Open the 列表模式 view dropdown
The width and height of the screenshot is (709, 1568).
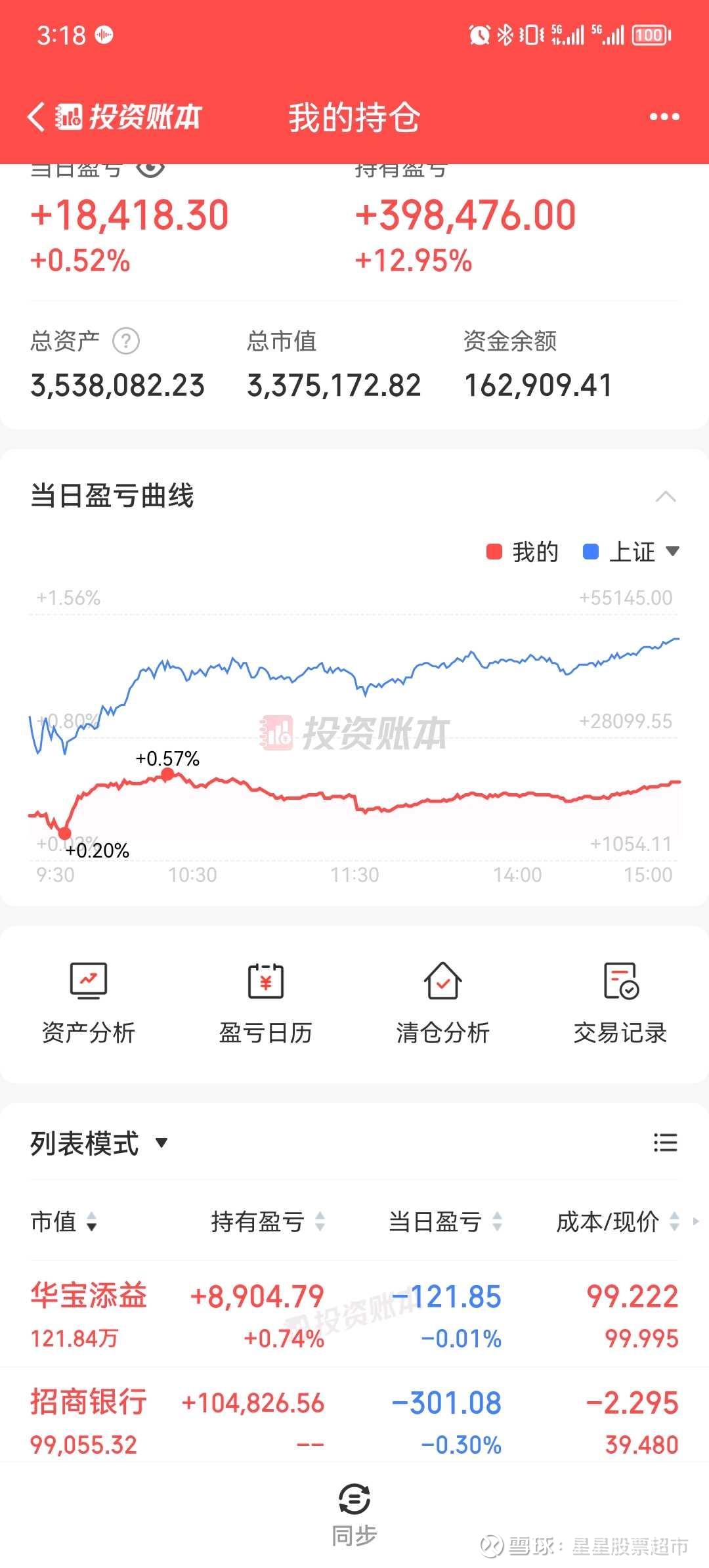100,1143
